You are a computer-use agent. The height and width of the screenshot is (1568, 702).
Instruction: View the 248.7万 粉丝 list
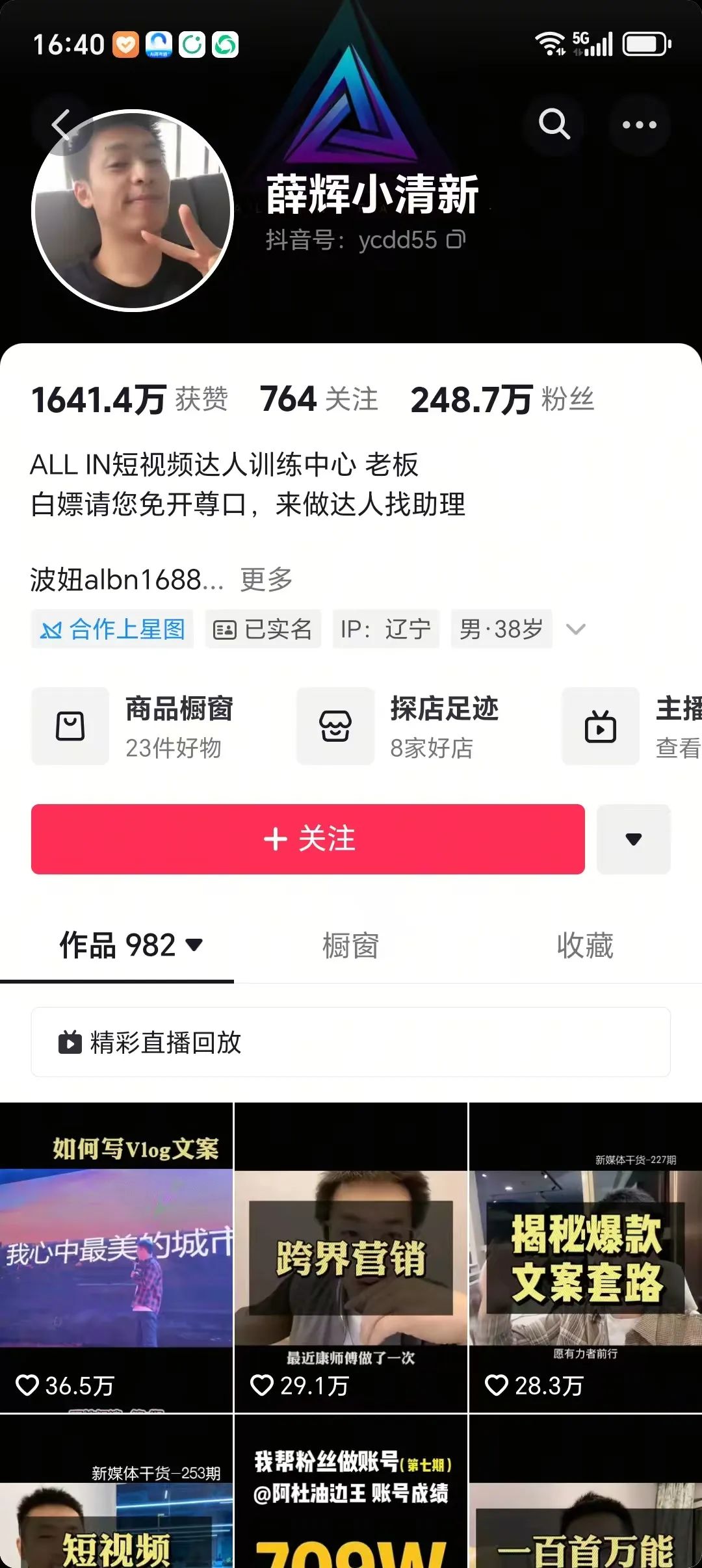click(x=502, y=399)
